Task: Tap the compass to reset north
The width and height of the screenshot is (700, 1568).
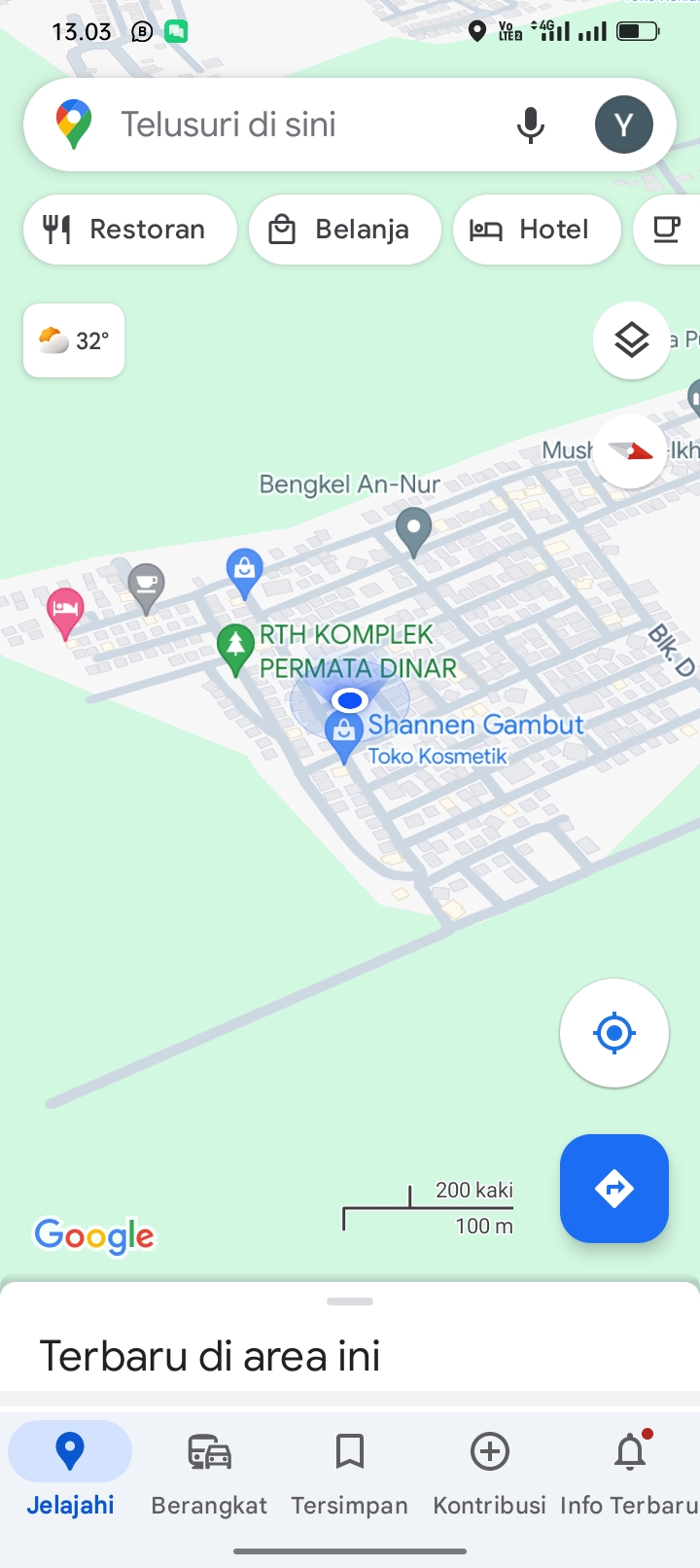Action: coord(630,450)
